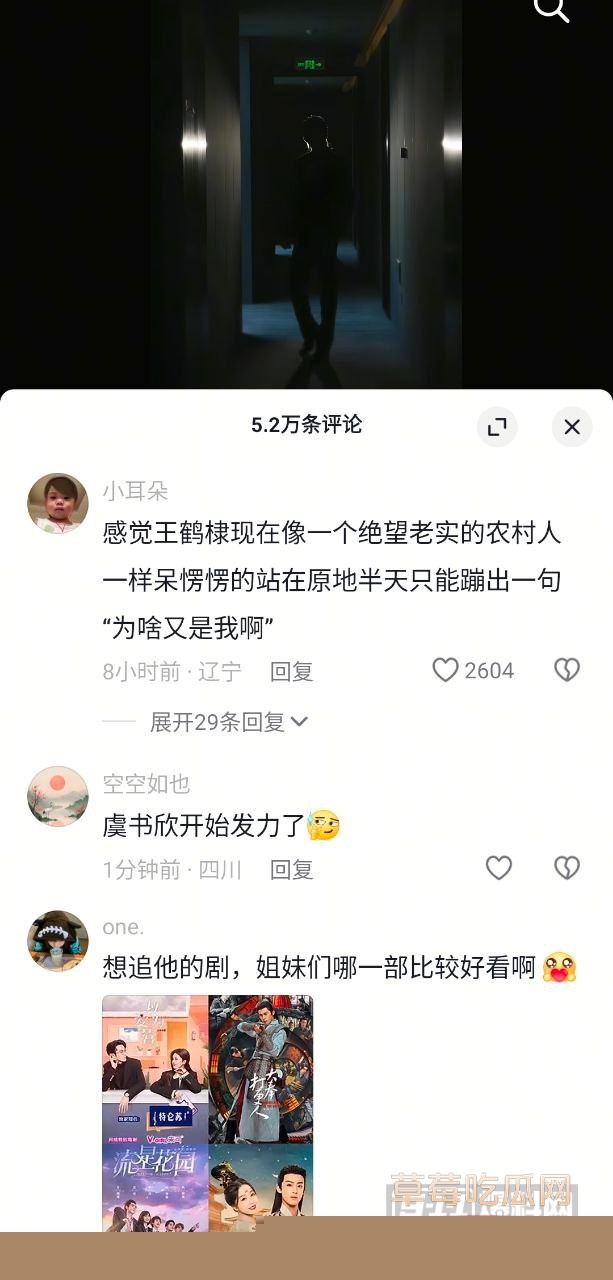Tap the video area above the comments
The image size is (613, 1280).
tap(306, 200)
